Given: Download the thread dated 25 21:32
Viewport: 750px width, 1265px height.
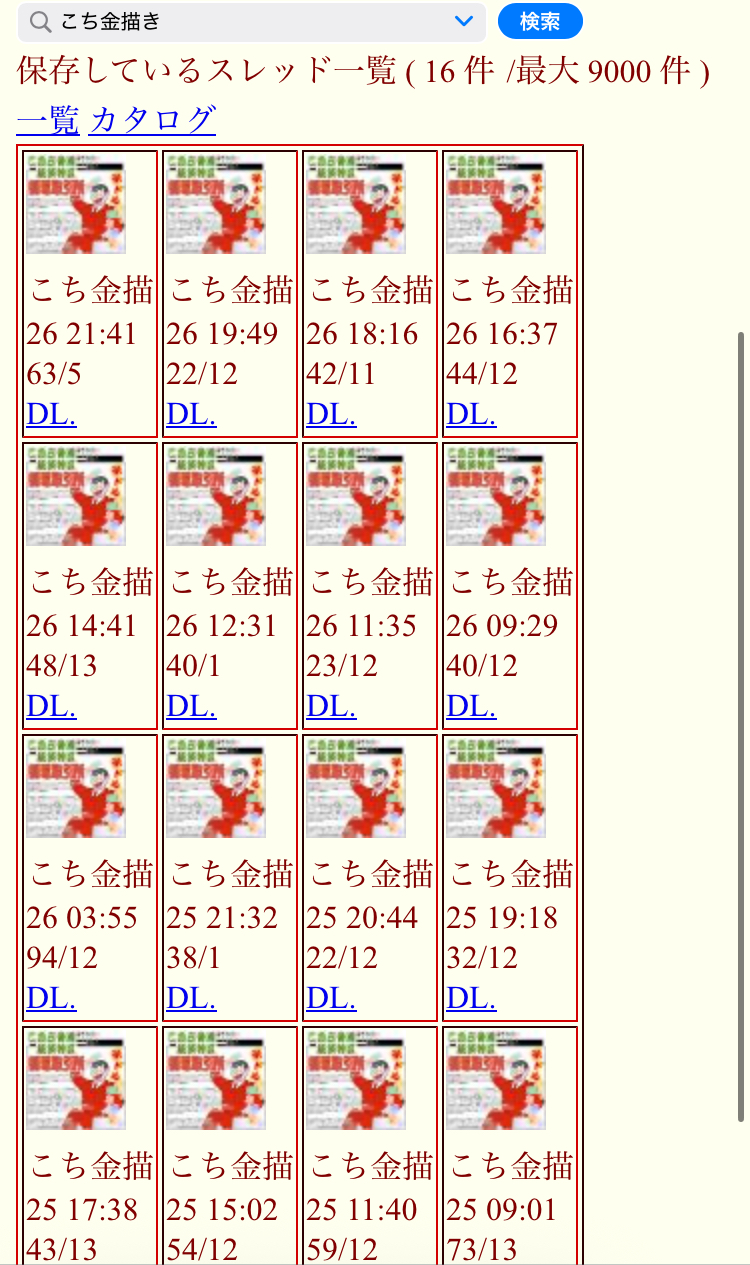Looking at the screenshot, I should click(x=191, y=998).
